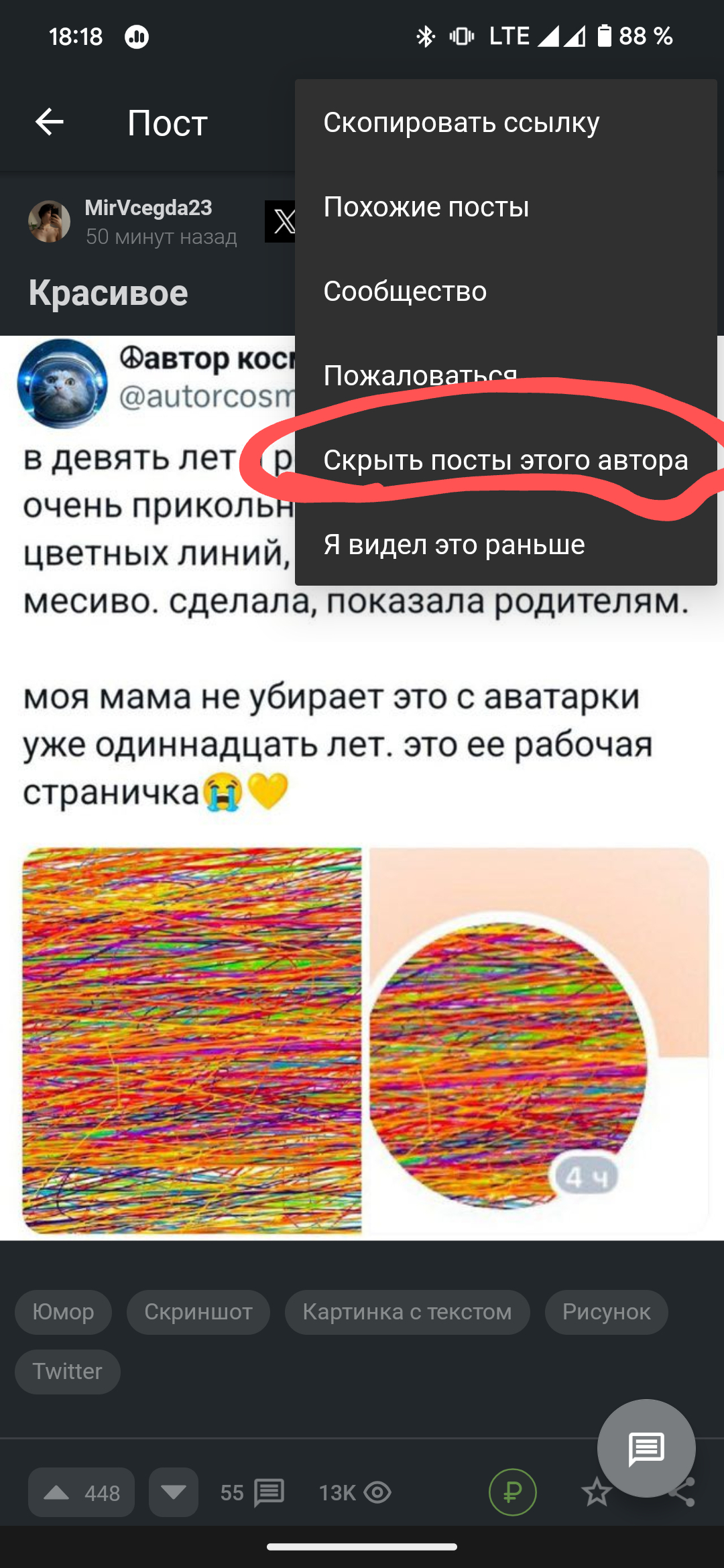Select Скопировать ссылку in the menu
This screenshot has width=724, height=1568.
click(x=461, y=123)
